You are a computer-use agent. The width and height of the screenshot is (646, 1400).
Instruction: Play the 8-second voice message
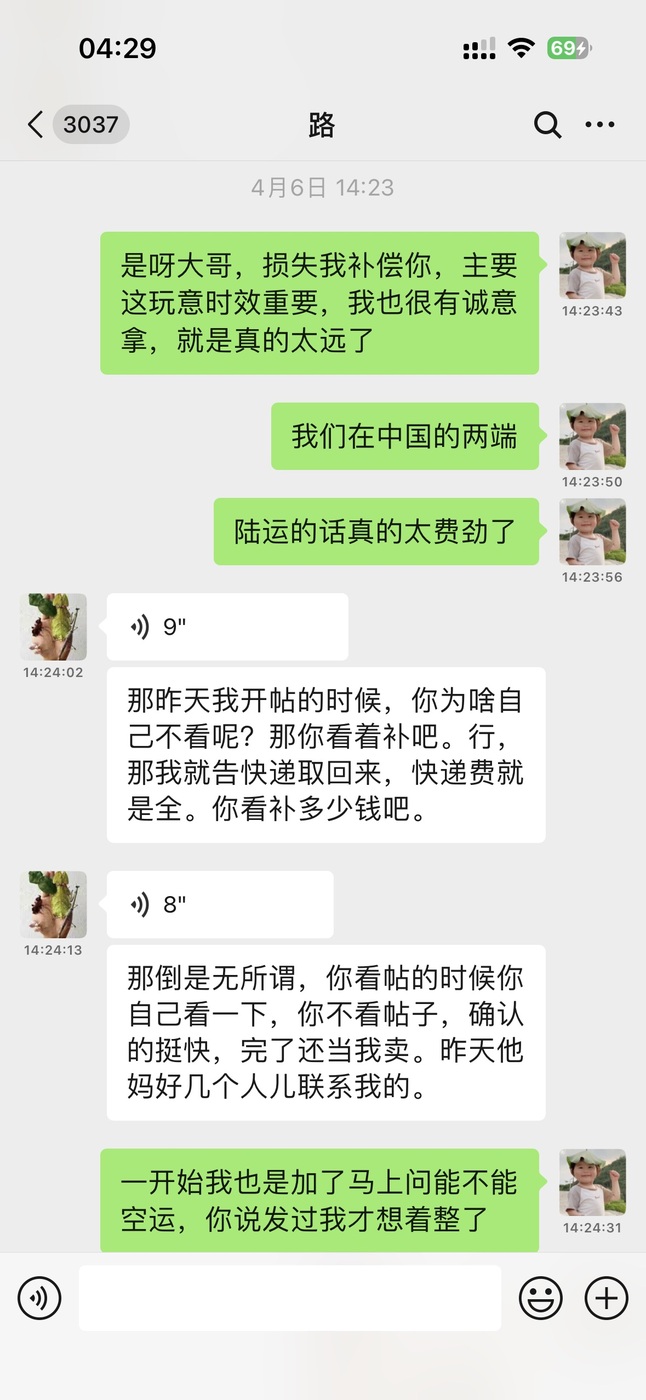tap(220, 904)
